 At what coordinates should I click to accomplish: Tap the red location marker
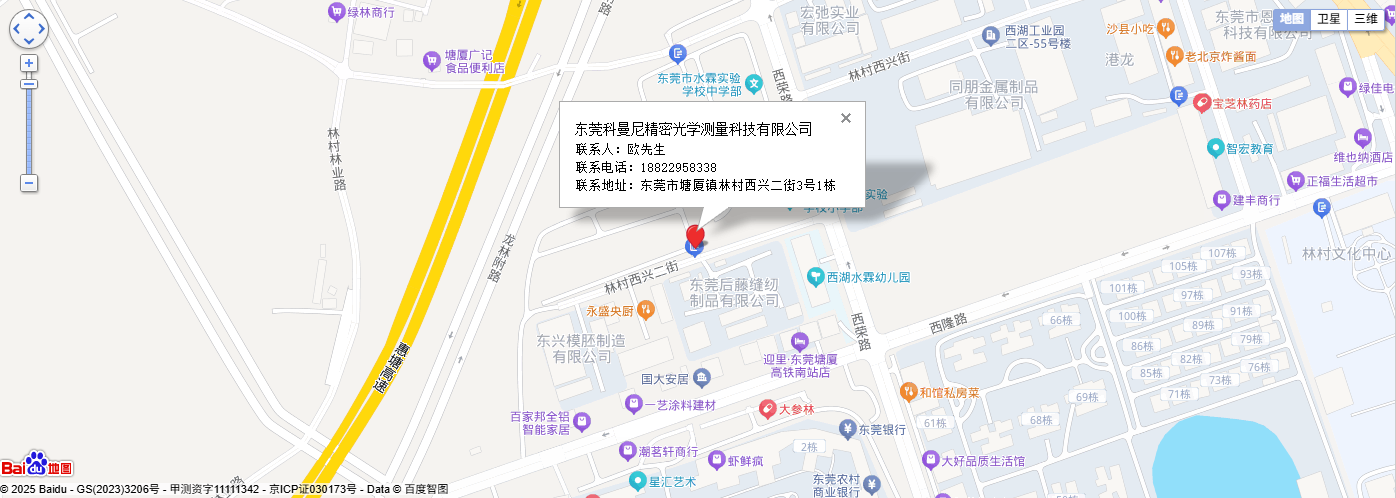pyautogui.click(x=696, y=236)
